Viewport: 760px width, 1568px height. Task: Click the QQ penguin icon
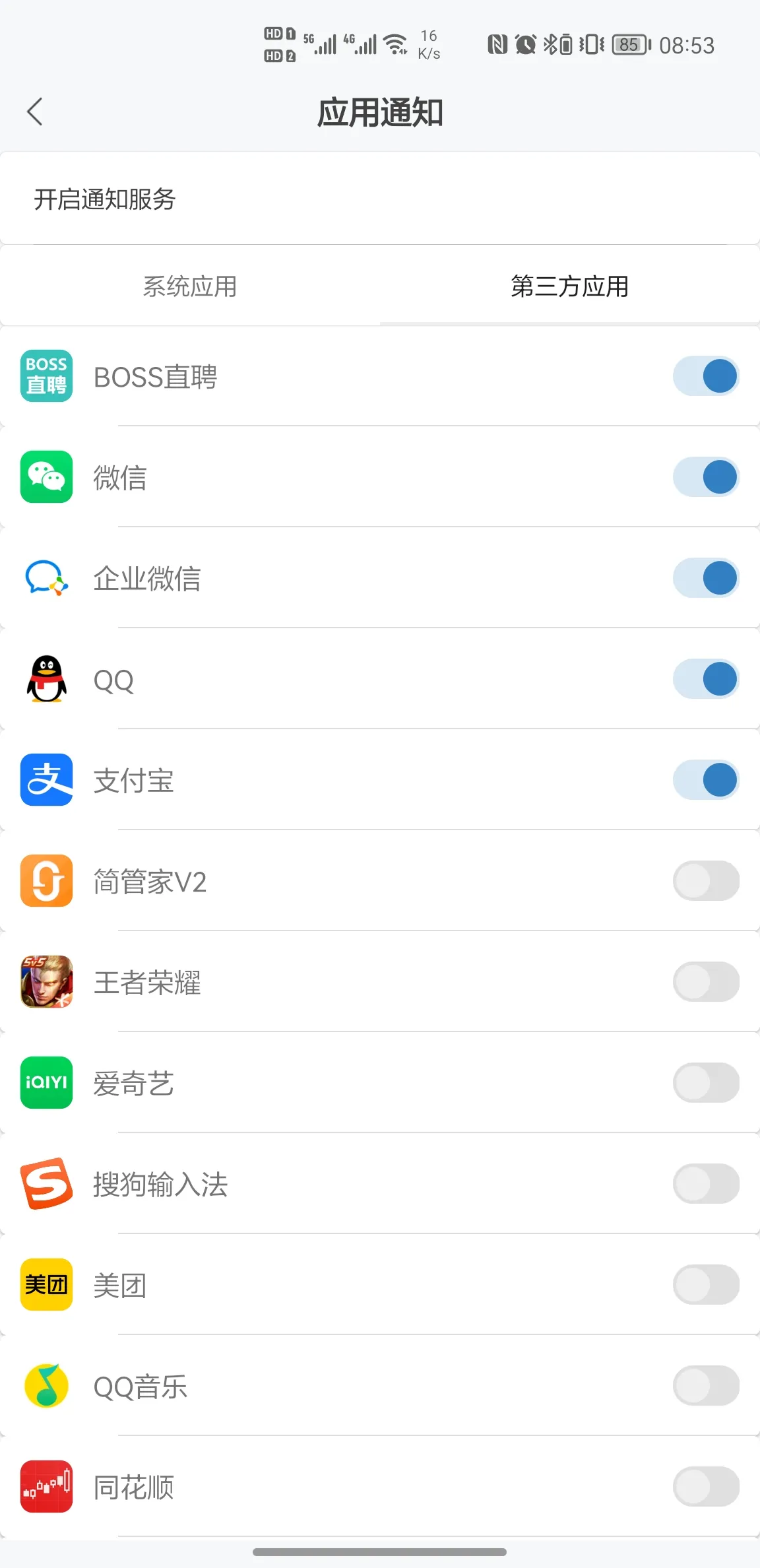pyautogui.click(x=46, y=680)
